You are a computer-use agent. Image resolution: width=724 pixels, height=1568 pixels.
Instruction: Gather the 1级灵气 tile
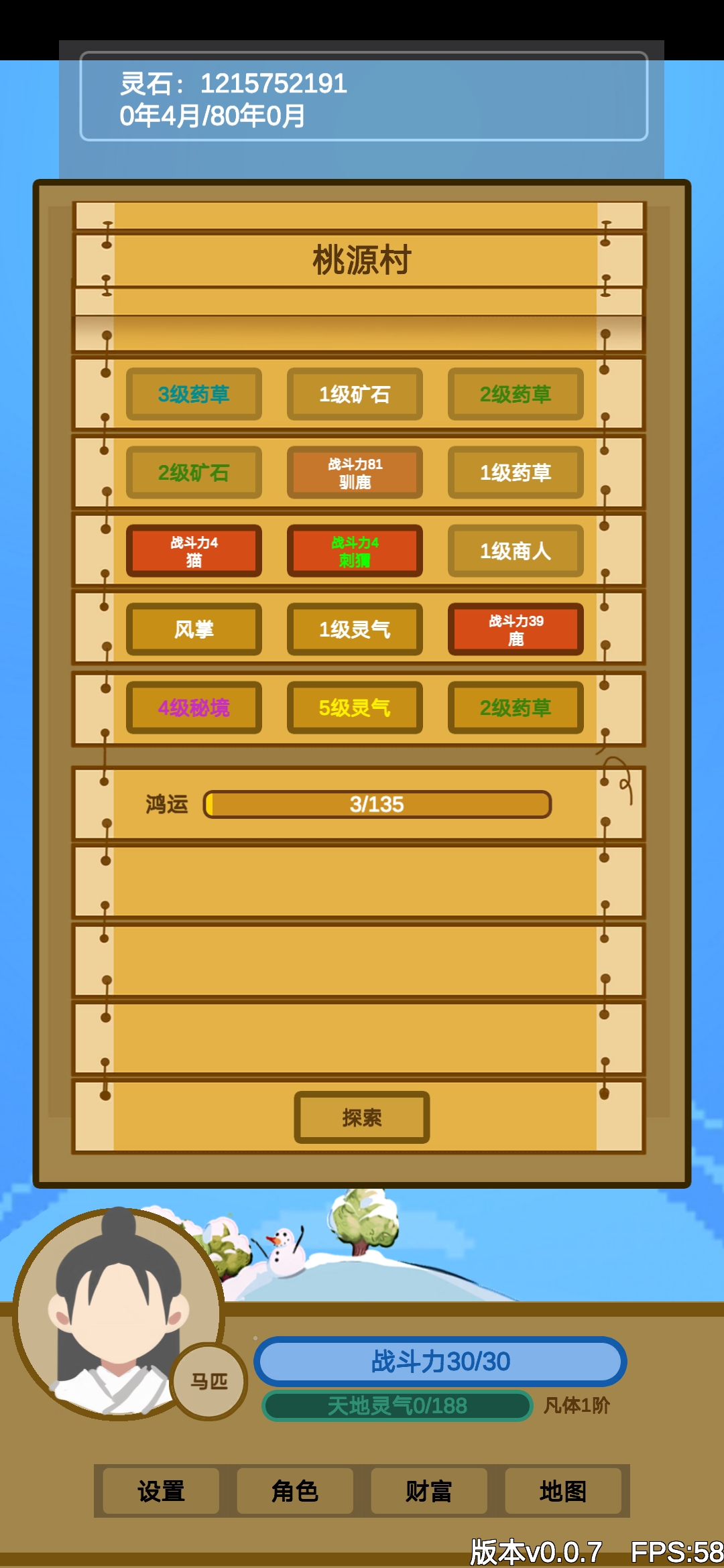tap(355, 629)
